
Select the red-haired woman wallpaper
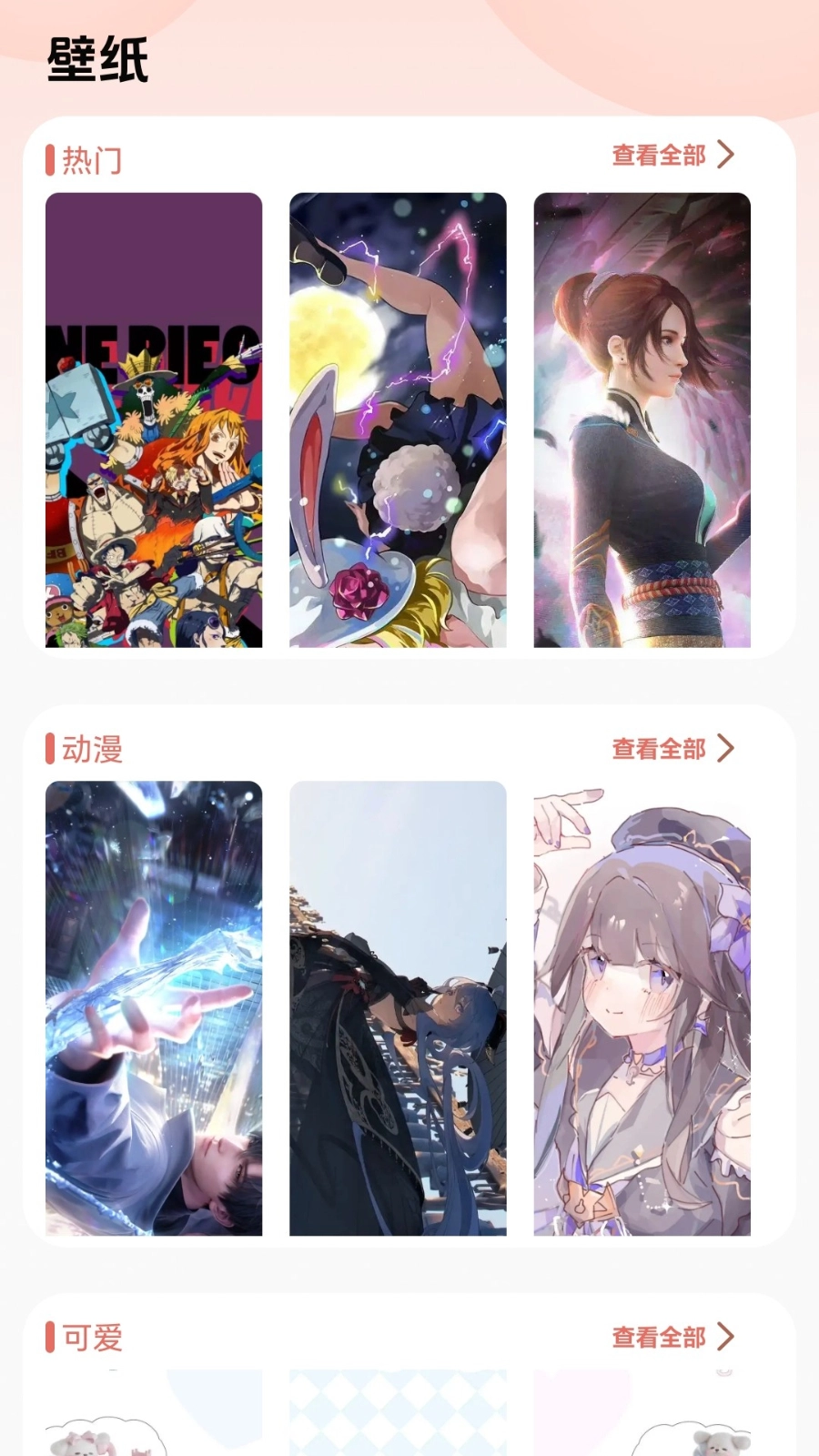click(x=642, y=420)
